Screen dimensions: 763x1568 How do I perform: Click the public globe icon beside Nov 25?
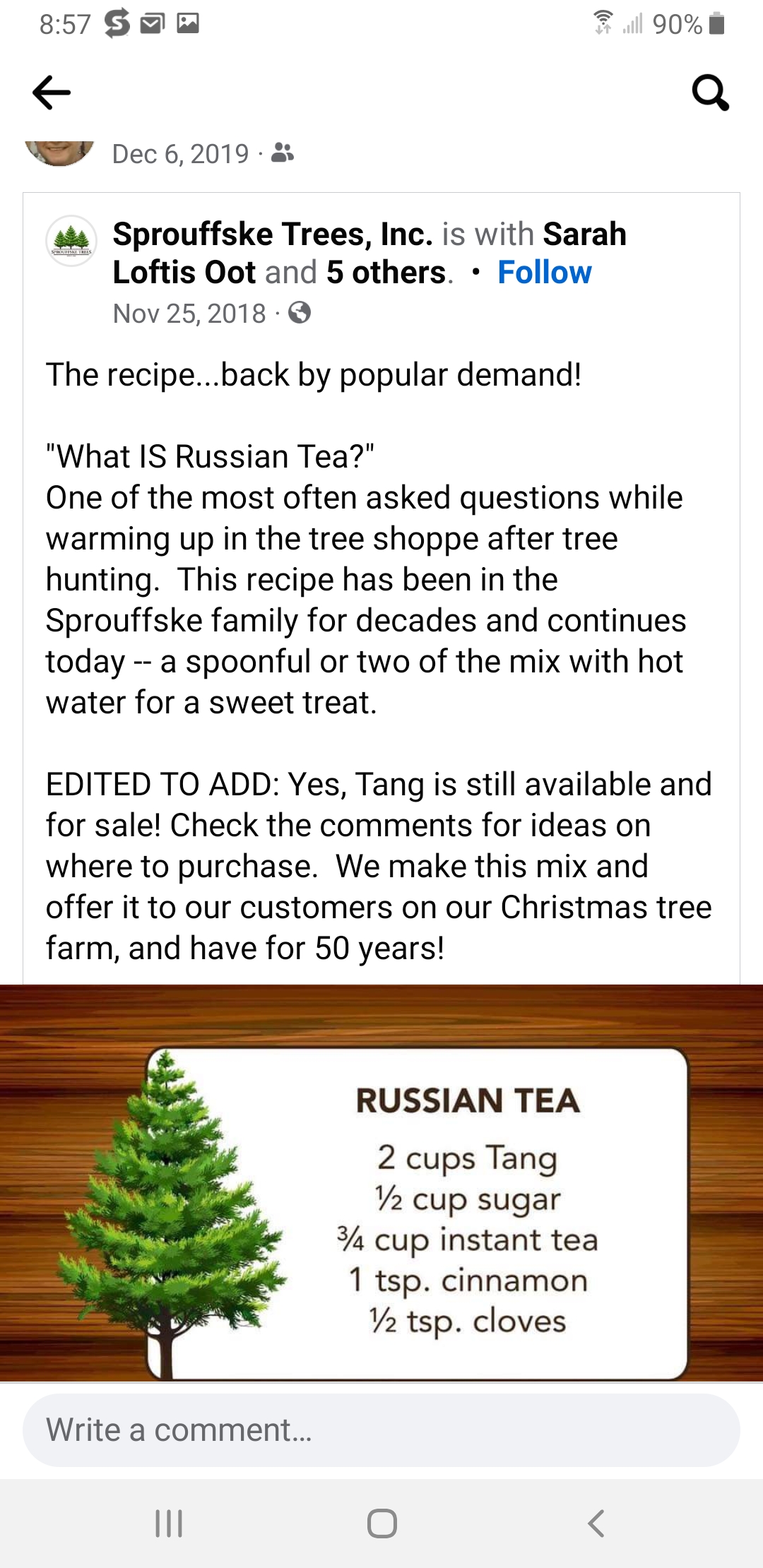300,313
